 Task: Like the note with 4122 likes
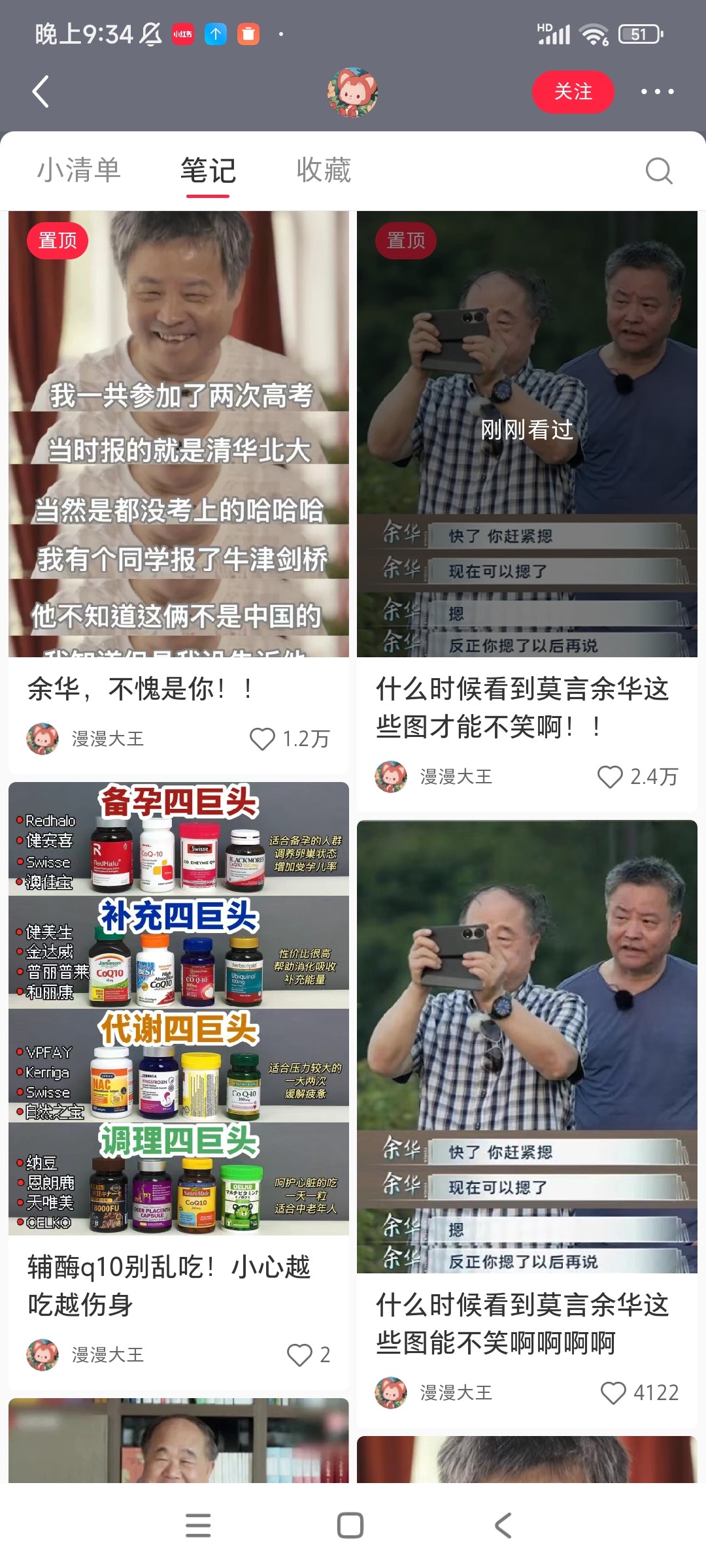coord(613,1393)
